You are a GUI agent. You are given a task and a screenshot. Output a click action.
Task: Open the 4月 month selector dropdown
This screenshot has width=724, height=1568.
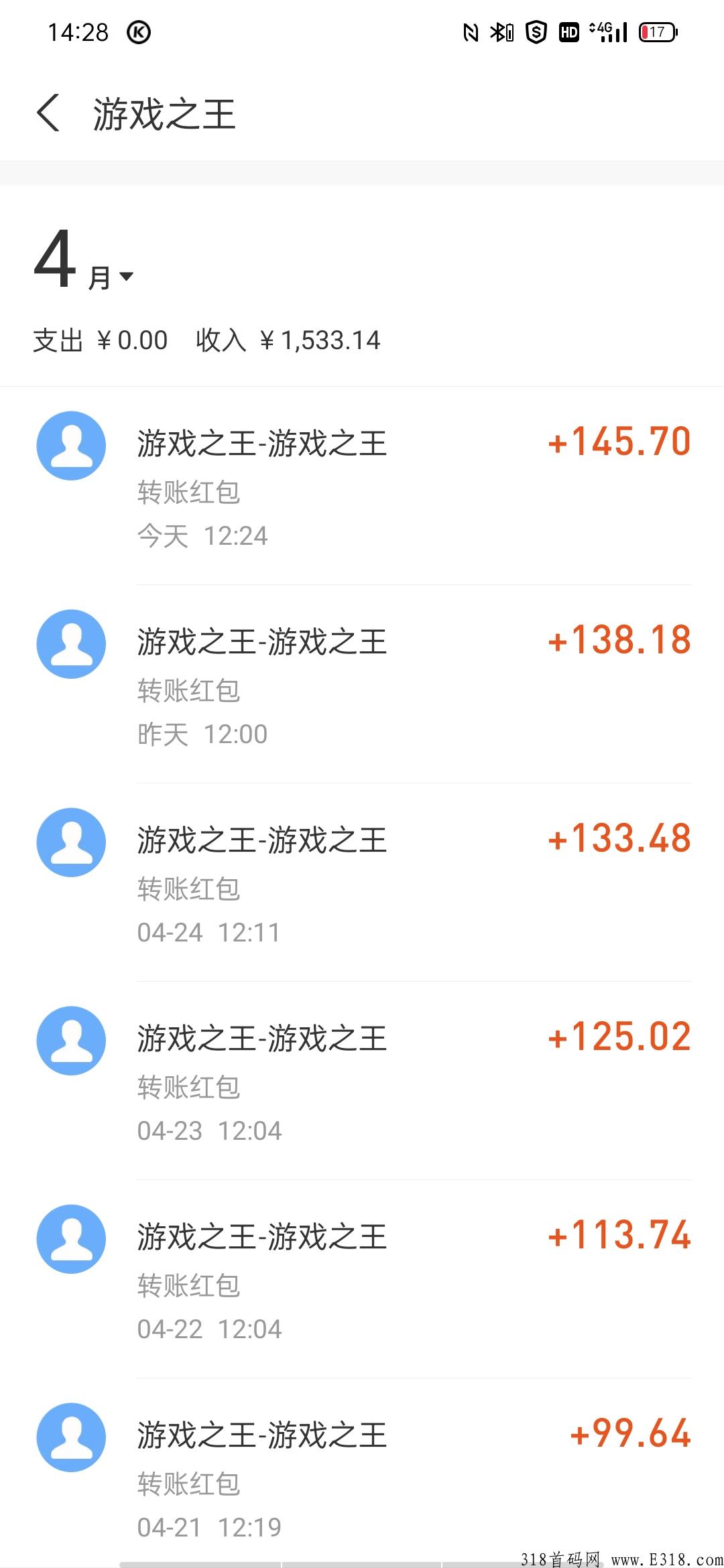[x=84, y=261]
